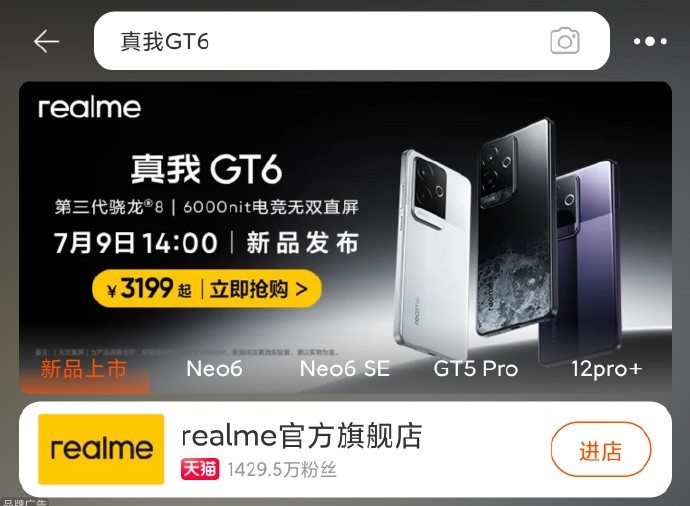Viewport: 690px width, 506px height.
Task: Switch to the Neo6 SE tab
Action: [345, 369]
